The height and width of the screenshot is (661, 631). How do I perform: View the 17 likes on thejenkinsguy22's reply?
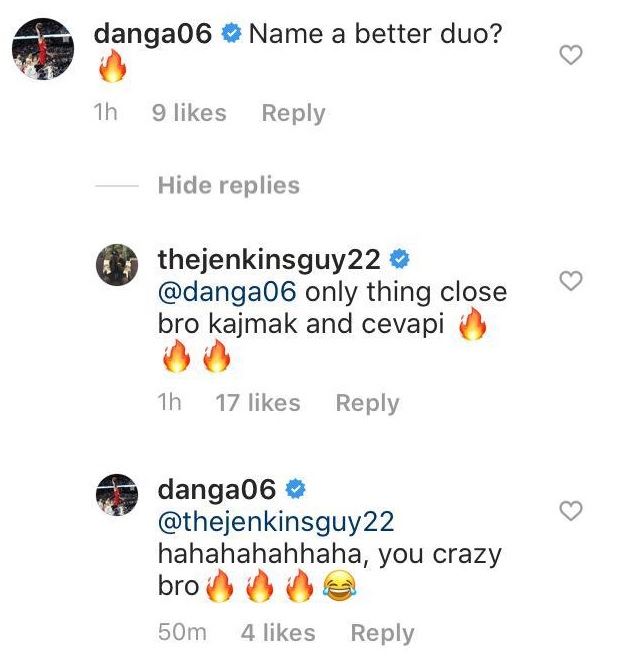click(258, 403)
